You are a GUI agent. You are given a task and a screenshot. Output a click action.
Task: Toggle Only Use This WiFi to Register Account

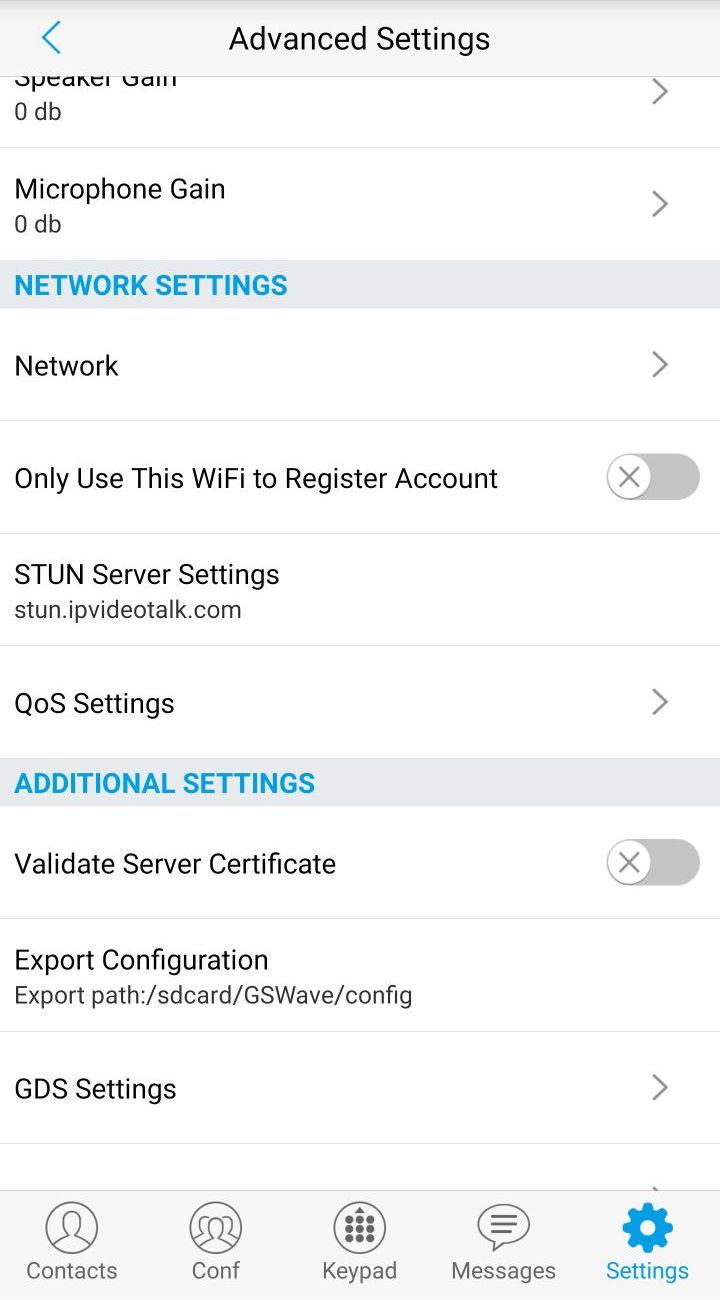[653, 477]
